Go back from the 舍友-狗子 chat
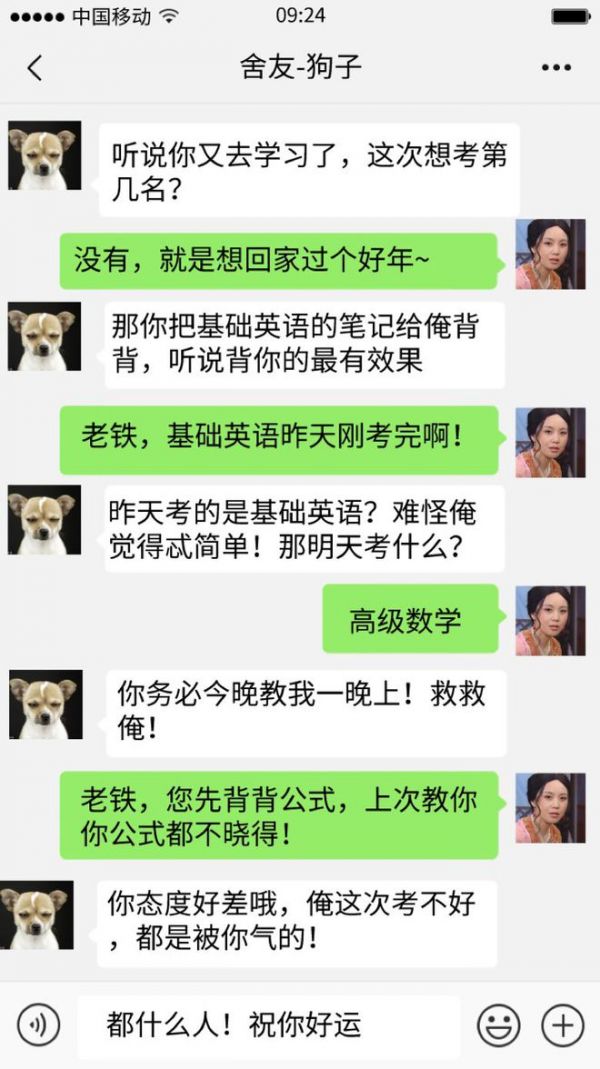The width and height of the screenshot is (600, 1069). pyautogui.click(x=35, y=68)
